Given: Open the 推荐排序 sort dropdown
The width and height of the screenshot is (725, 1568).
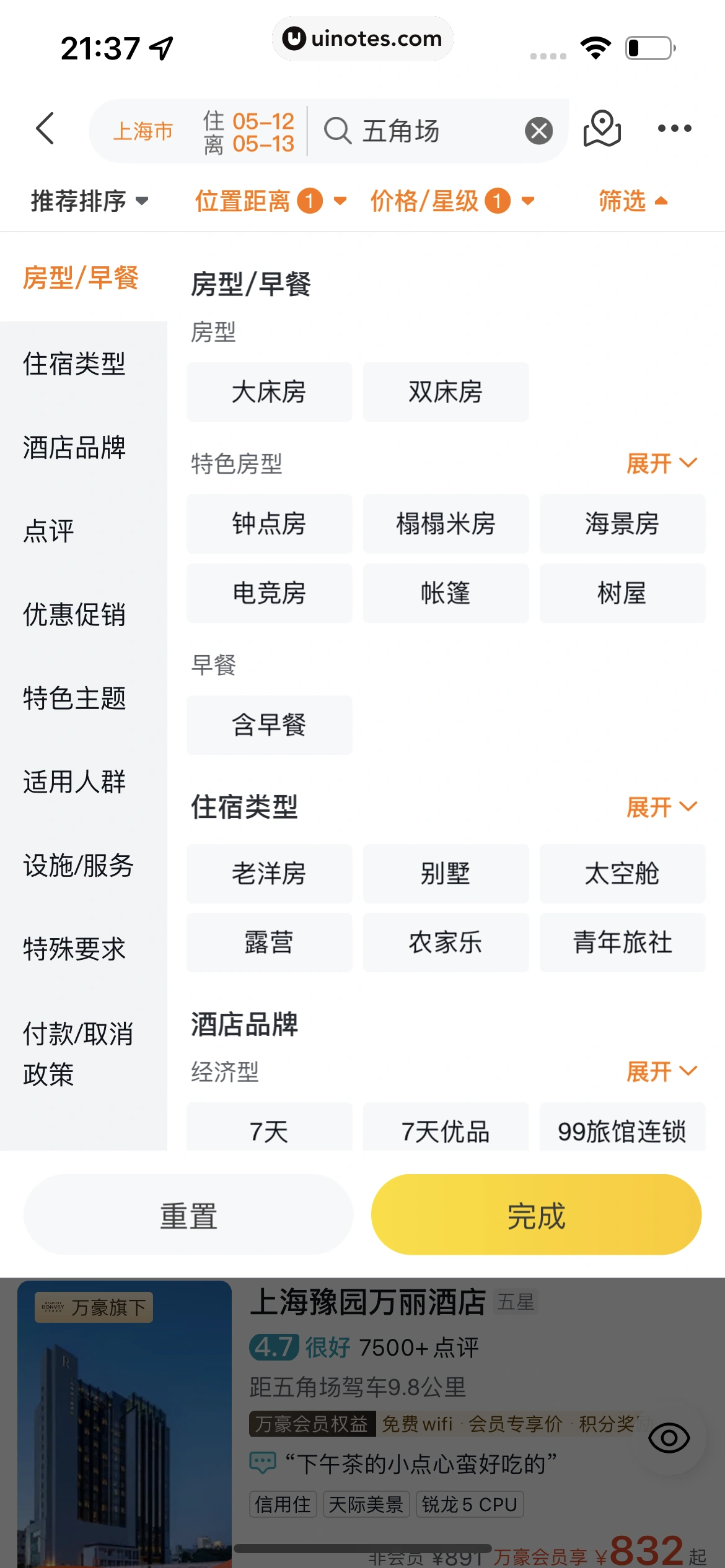Looking at the screenshot, I should [89, 201].
